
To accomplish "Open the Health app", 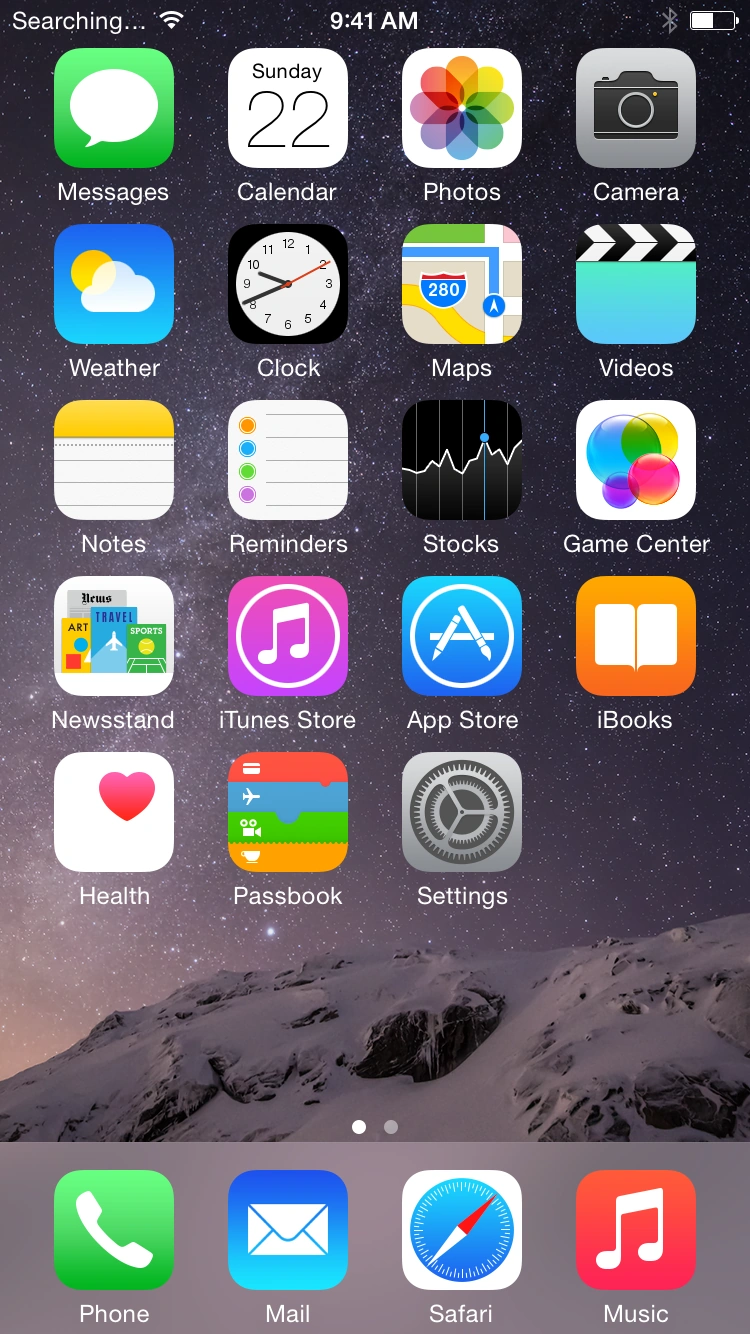I will (x=114, y=812).
